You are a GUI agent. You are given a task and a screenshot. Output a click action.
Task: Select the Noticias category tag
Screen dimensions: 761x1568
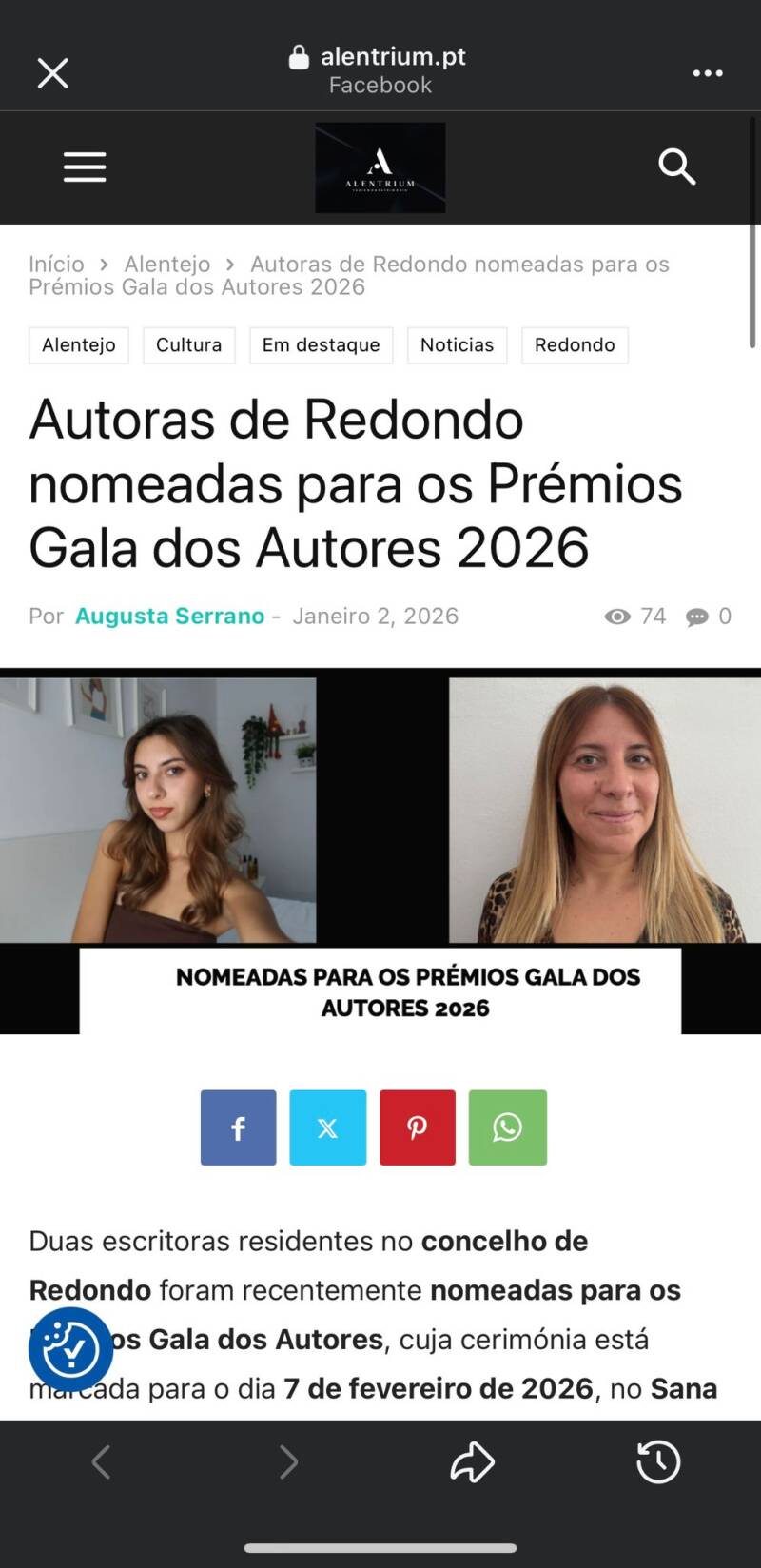(457, 344)
